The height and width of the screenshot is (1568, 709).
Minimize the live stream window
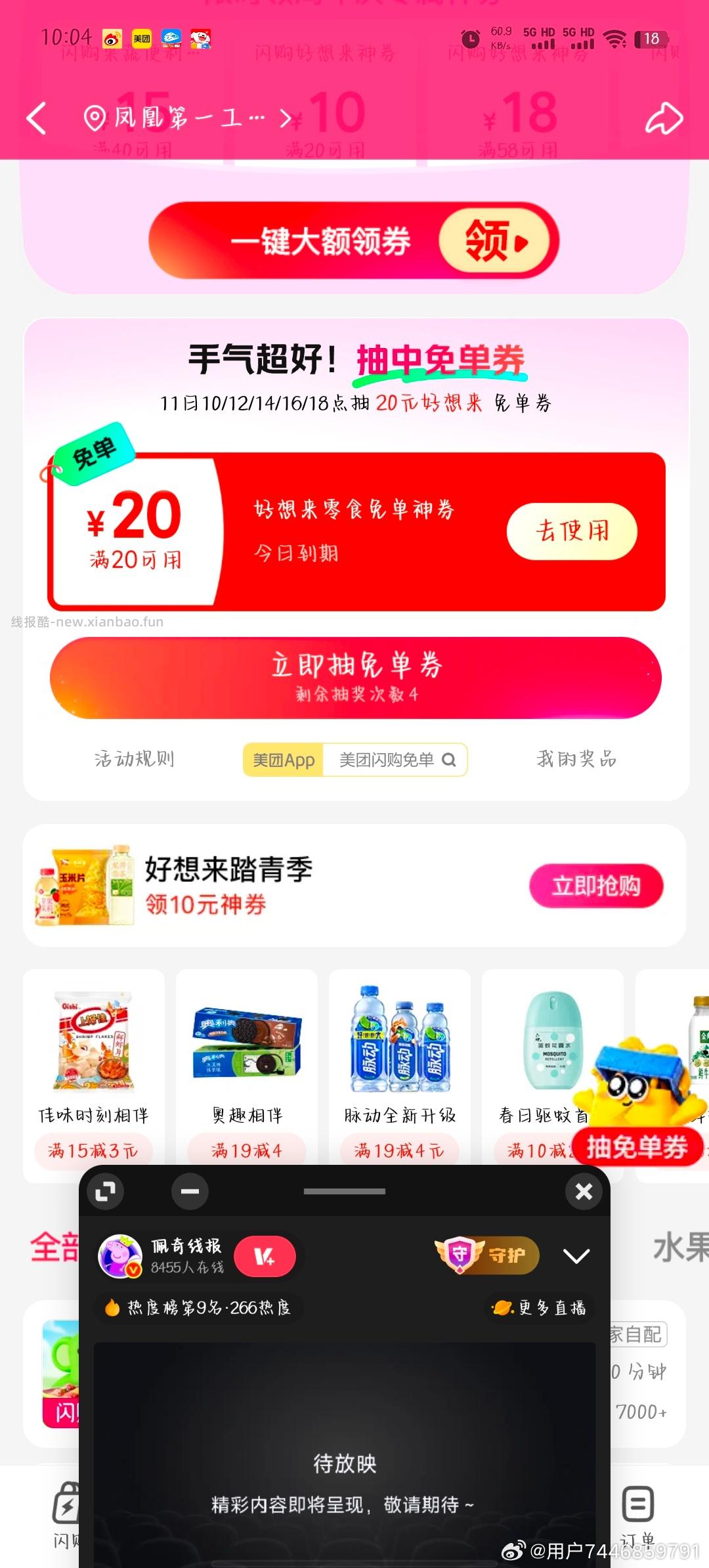(x=190, y=1191)
